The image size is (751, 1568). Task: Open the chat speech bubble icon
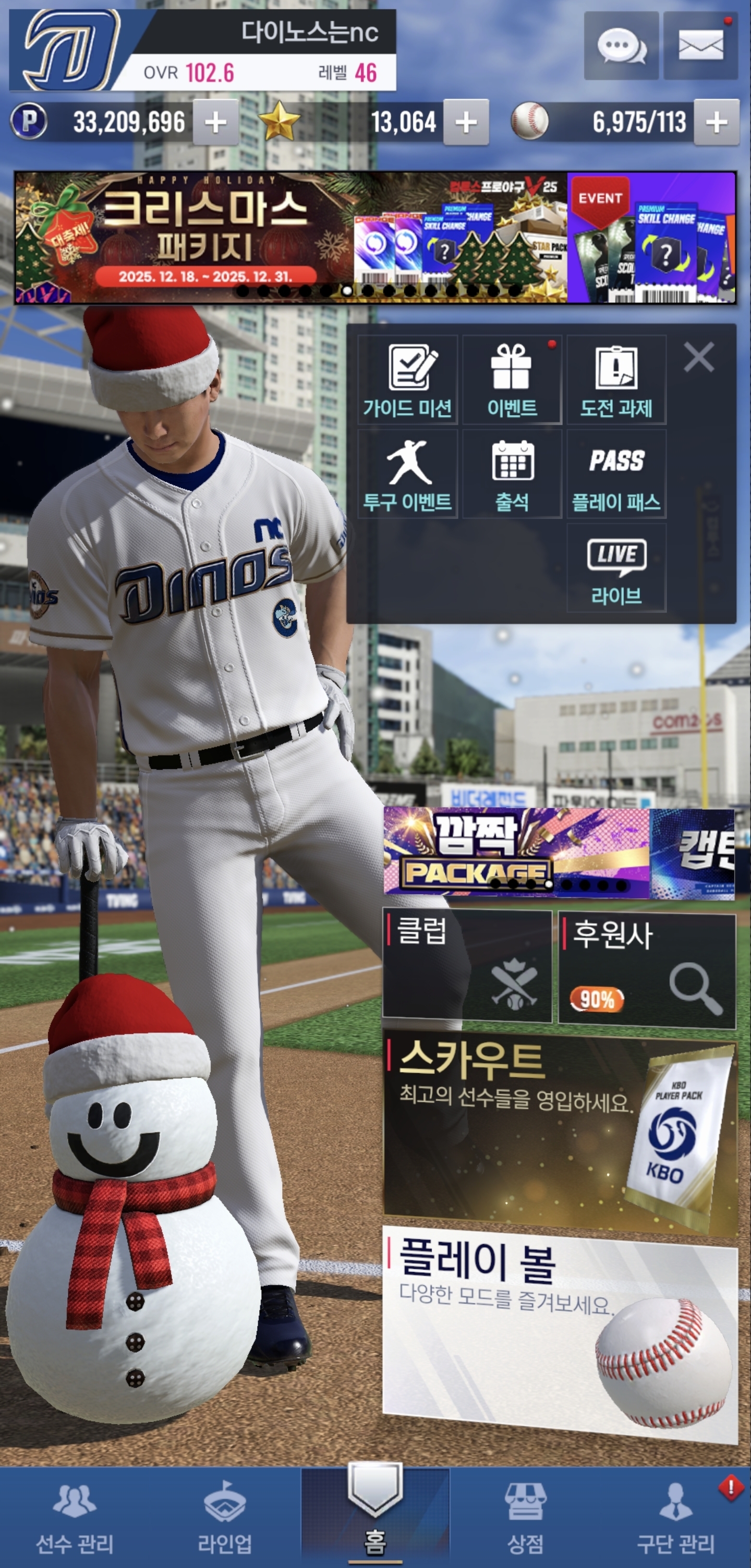tap(621, 46)
